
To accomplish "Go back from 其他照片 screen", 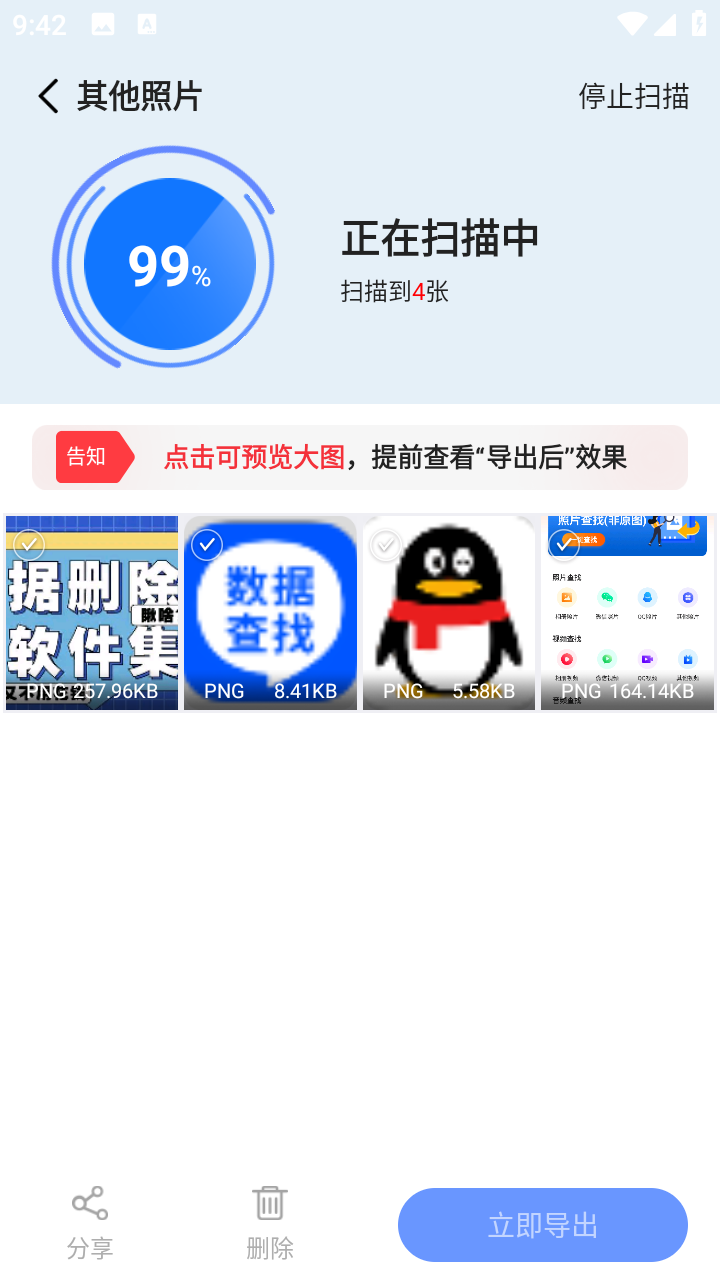I will click(48, 96).
